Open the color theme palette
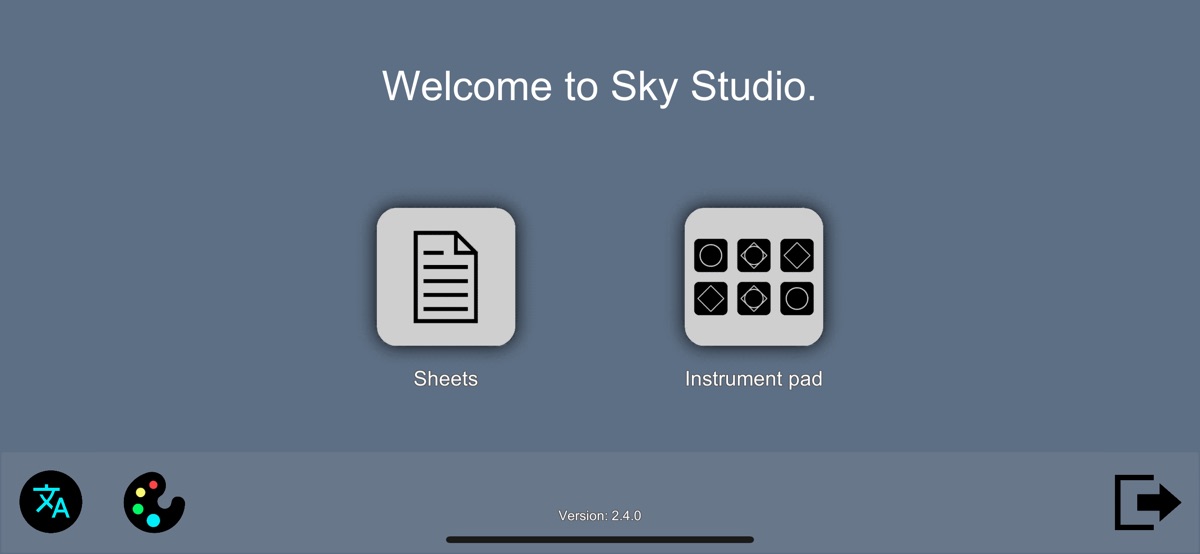This screenshot has width=1200, height=554. tap(153, 502)
